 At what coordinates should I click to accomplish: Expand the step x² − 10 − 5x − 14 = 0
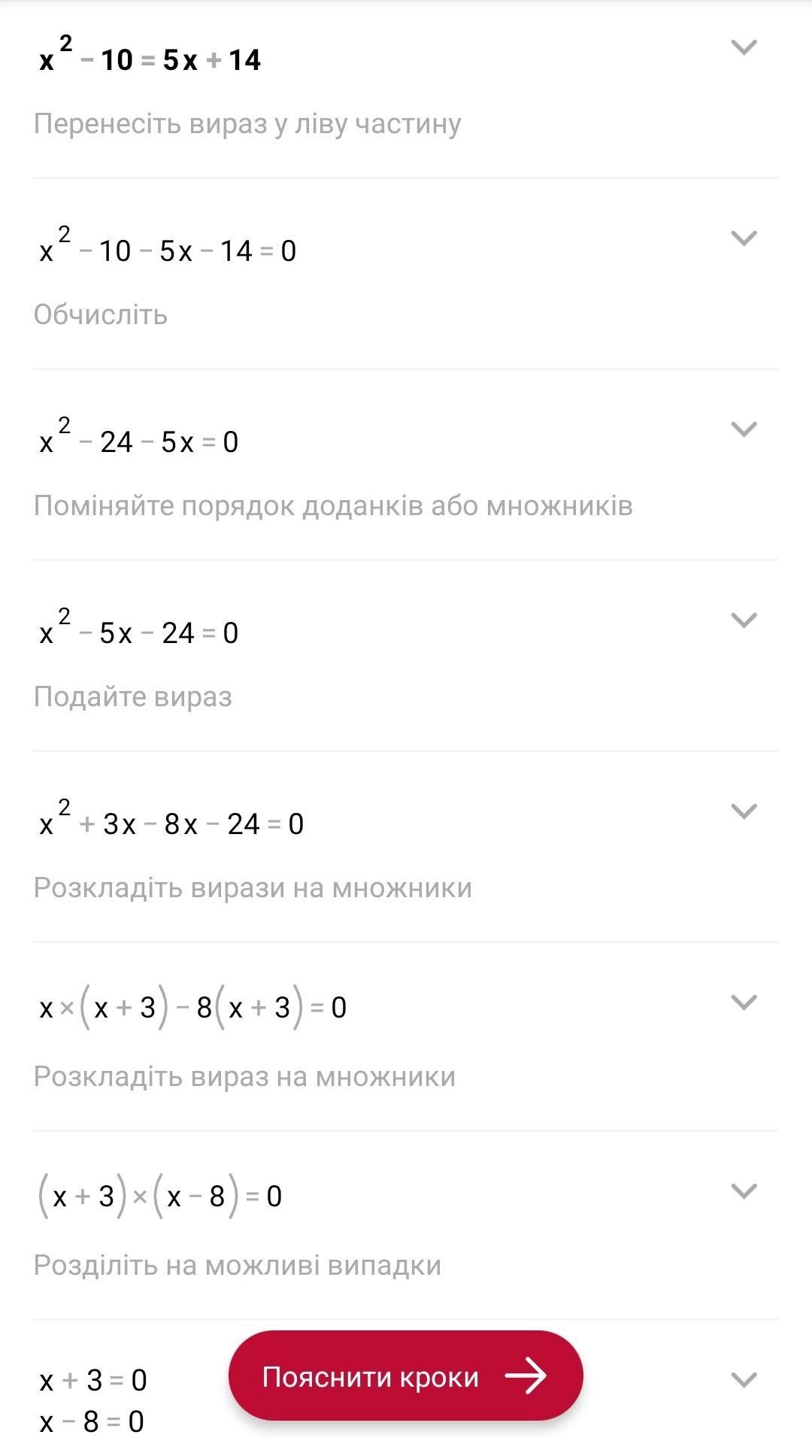point(744,238)
